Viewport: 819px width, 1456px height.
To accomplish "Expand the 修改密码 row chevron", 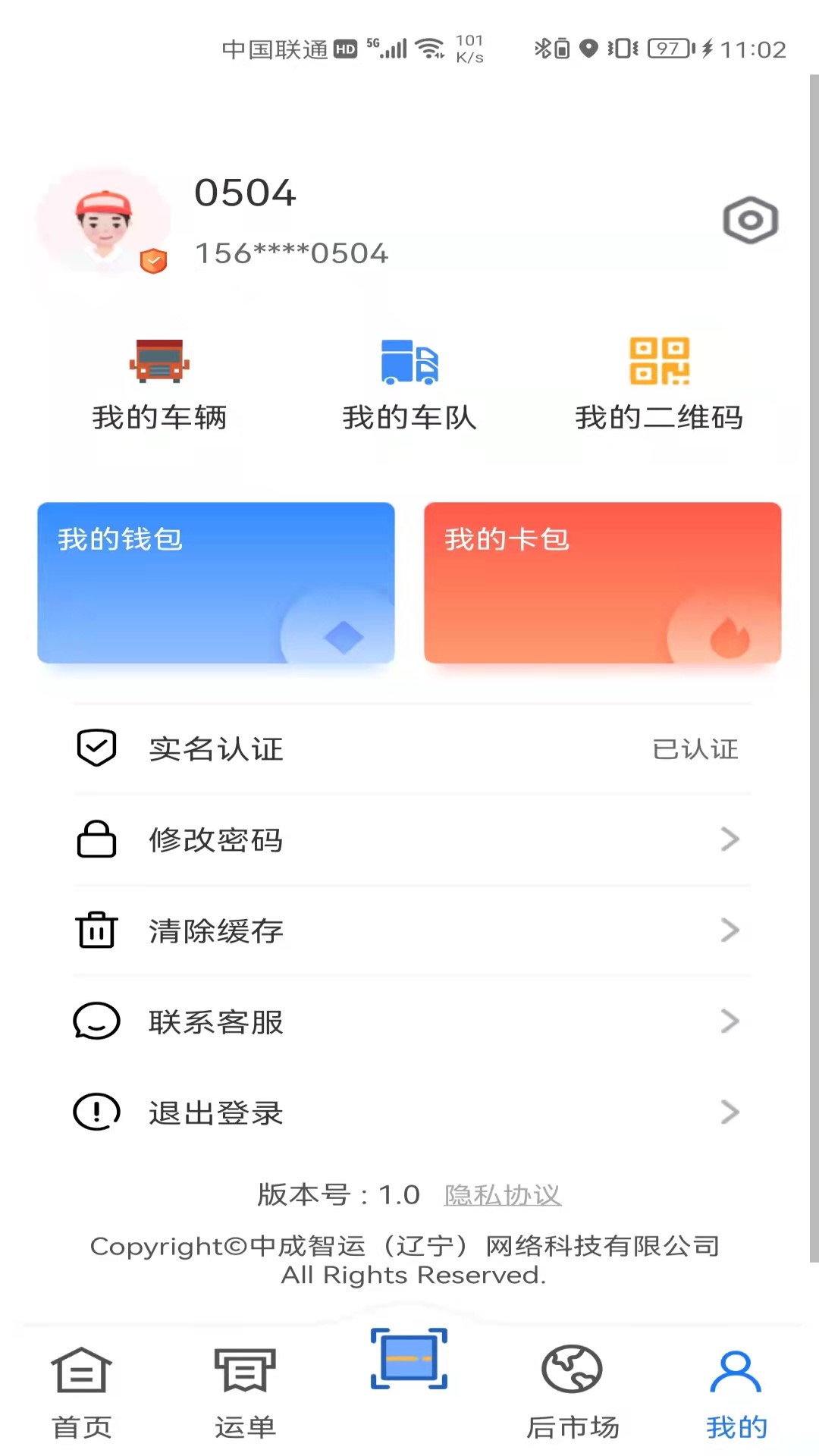I will tap(730, 839).
